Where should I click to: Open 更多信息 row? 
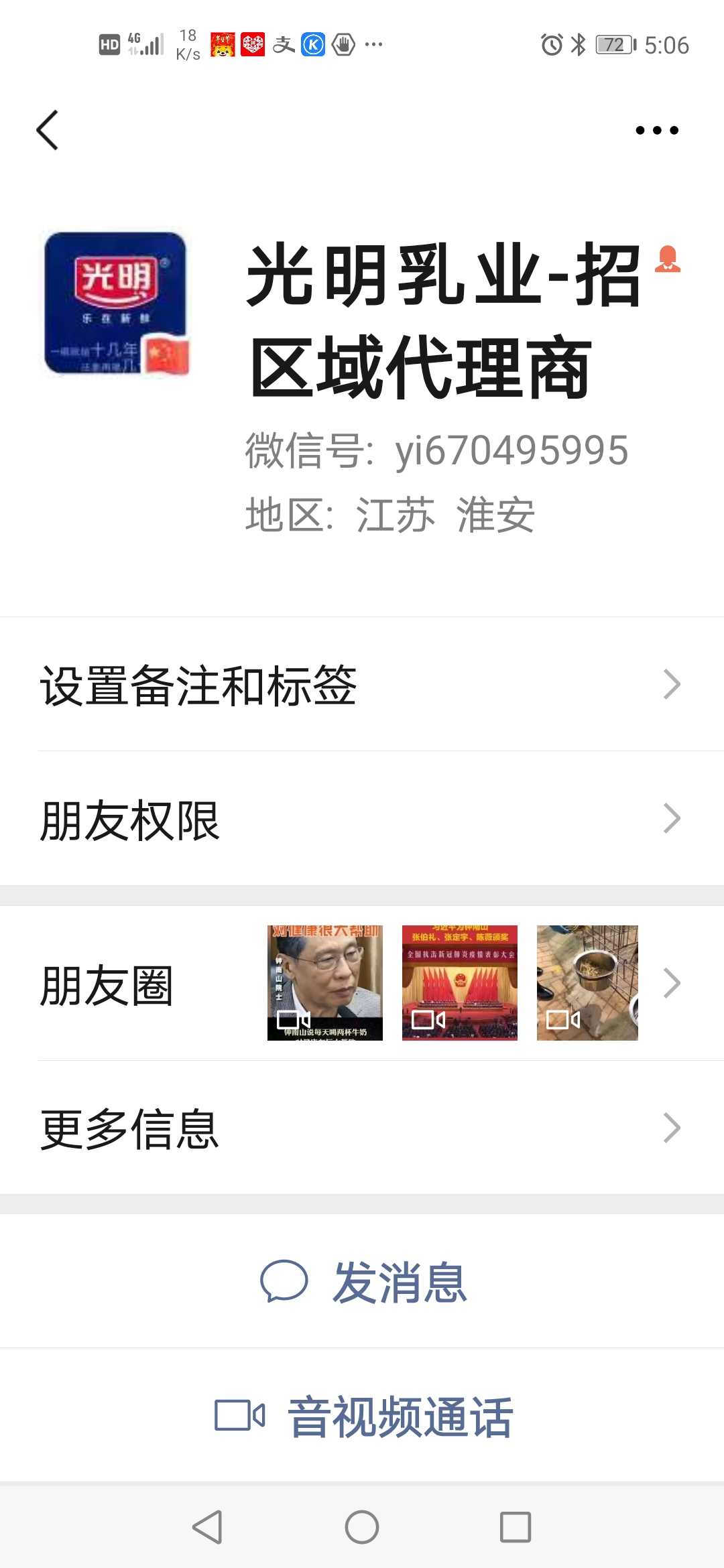pos(362,1128)
